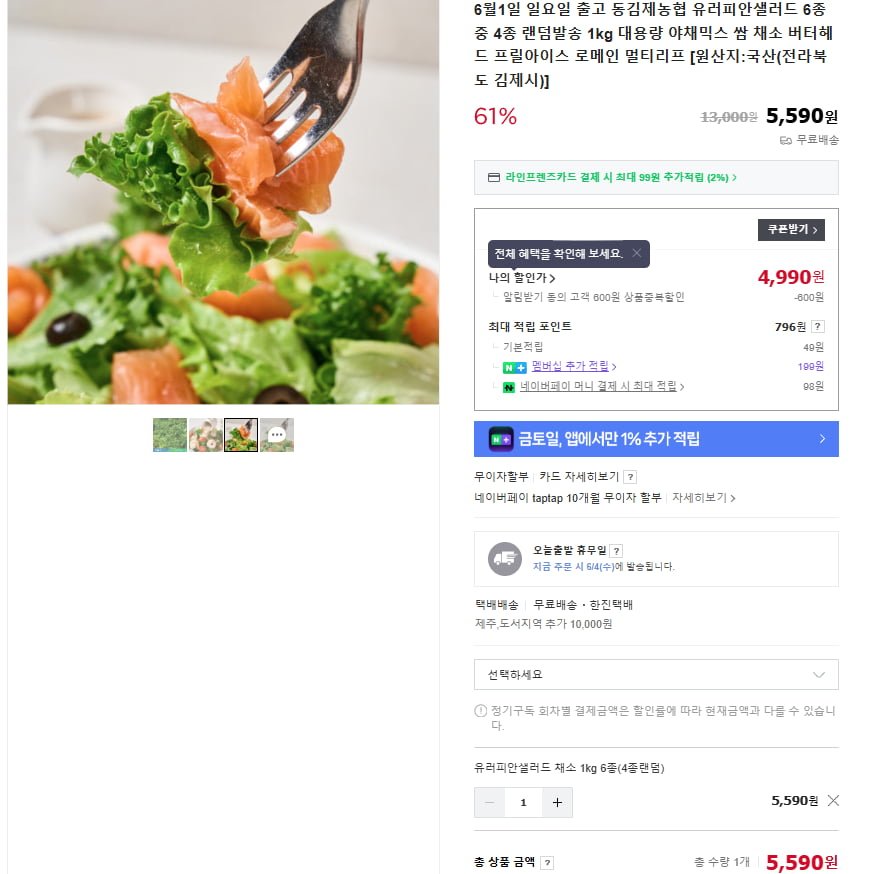Tap 금토일 앱에서만 1% 추가 적립 banner

point(656,439)
